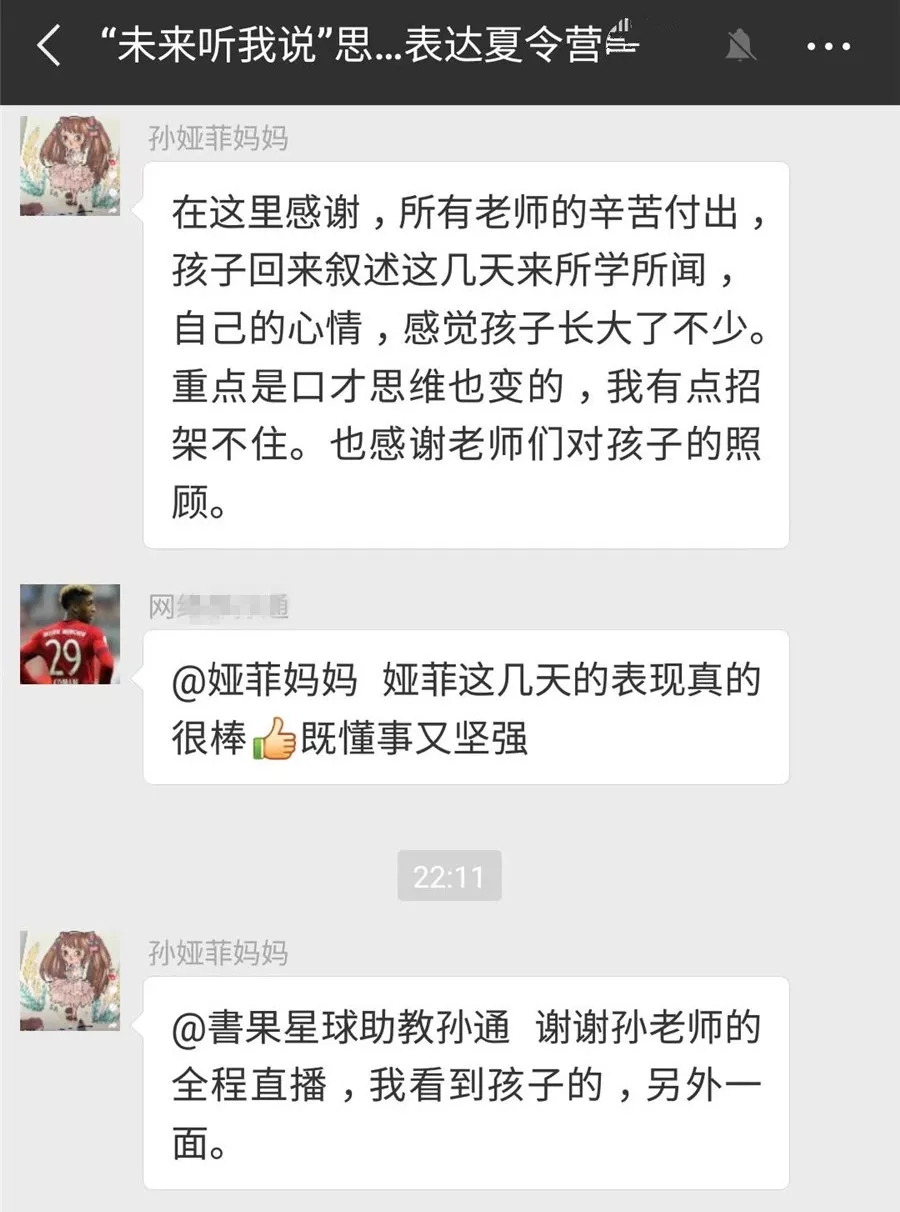Open the three-dot chat options menu
This screenshot has width=900, height=1212.
tap(828, 46)
